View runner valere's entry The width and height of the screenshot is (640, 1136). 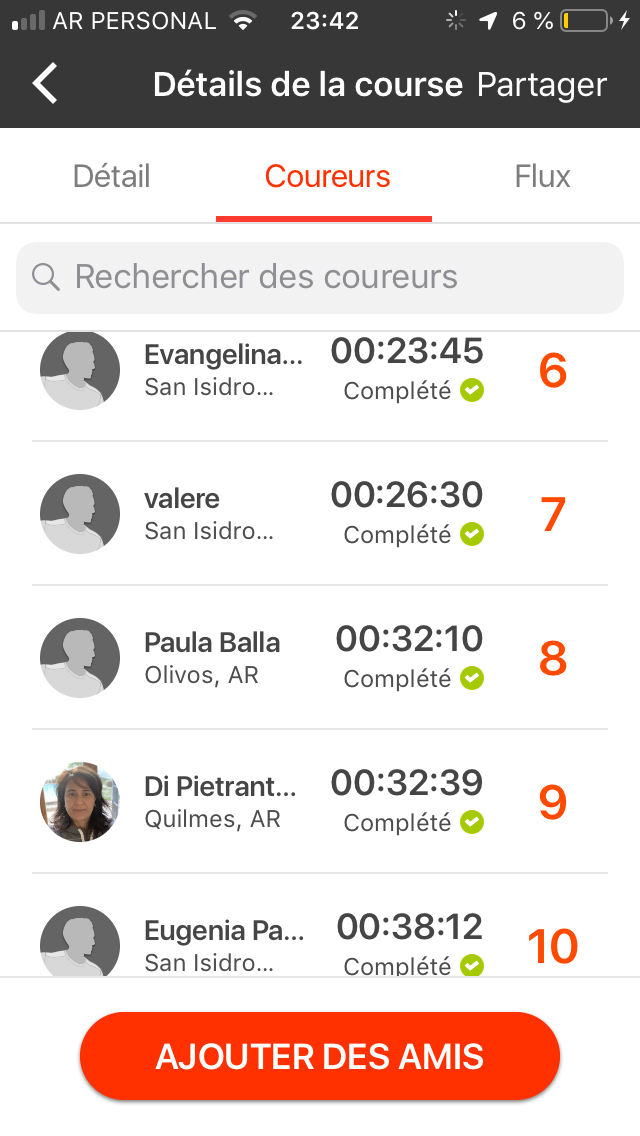320,514
